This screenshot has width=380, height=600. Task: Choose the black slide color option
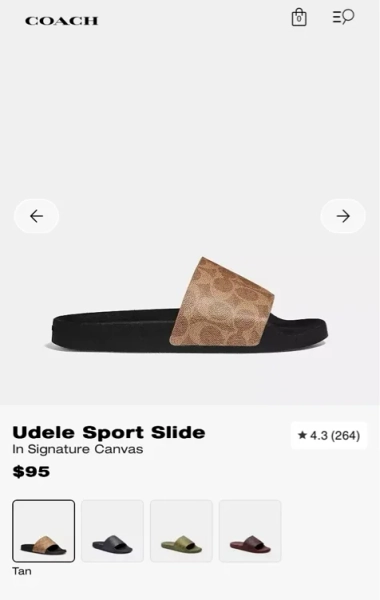pos(113,531)
